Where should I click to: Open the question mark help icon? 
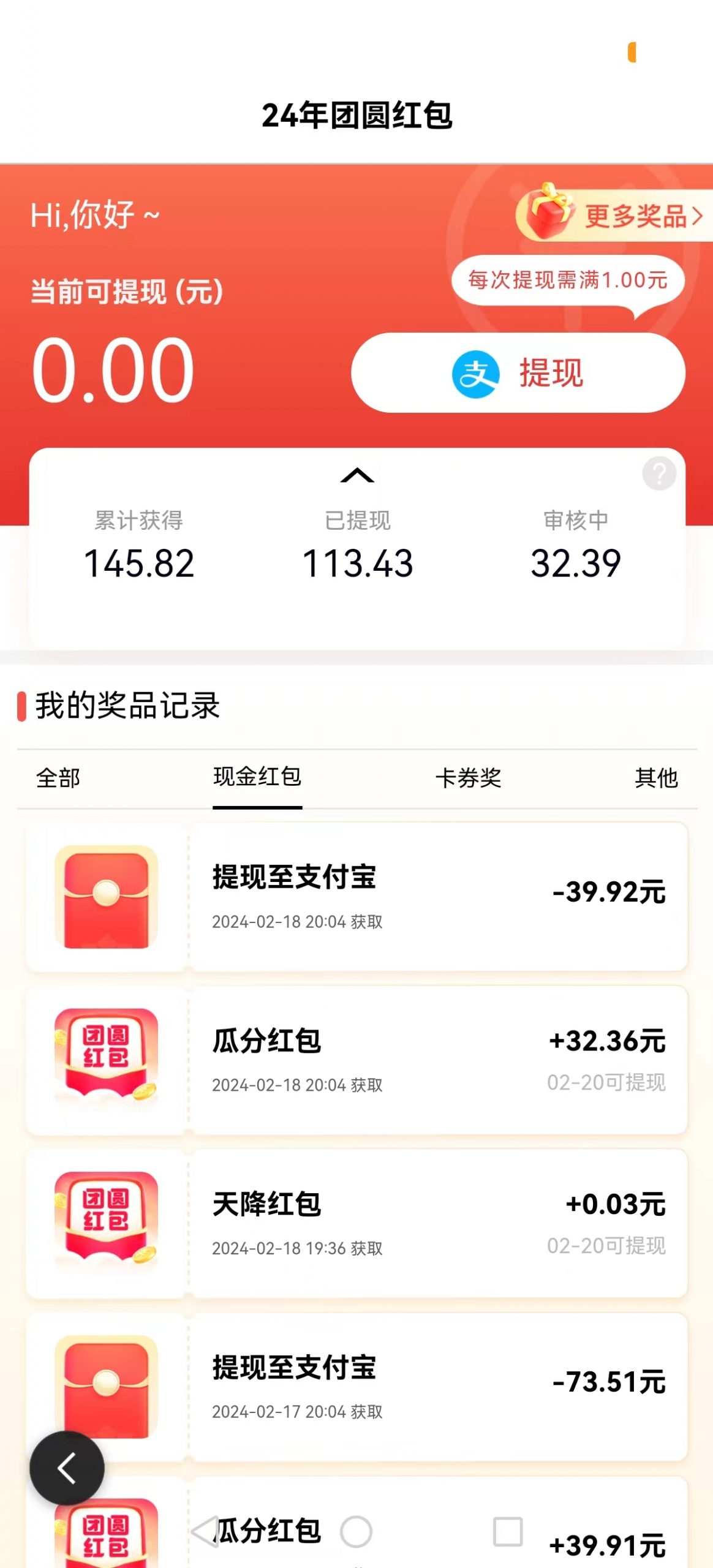pos(659,473)
